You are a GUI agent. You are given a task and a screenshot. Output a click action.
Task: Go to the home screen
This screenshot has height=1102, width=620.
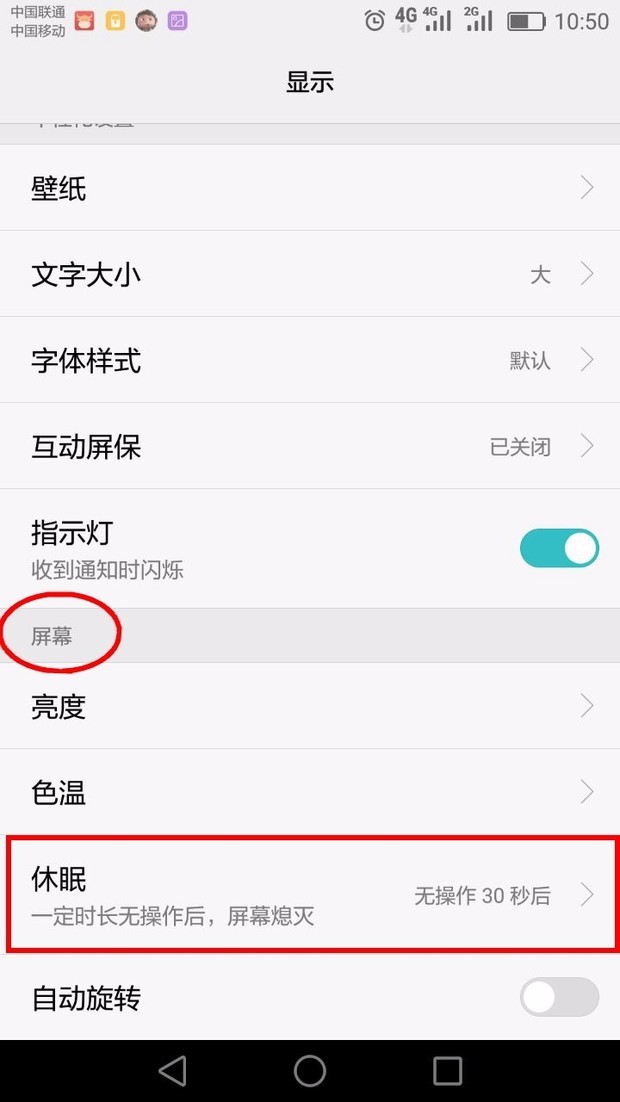310,1071
